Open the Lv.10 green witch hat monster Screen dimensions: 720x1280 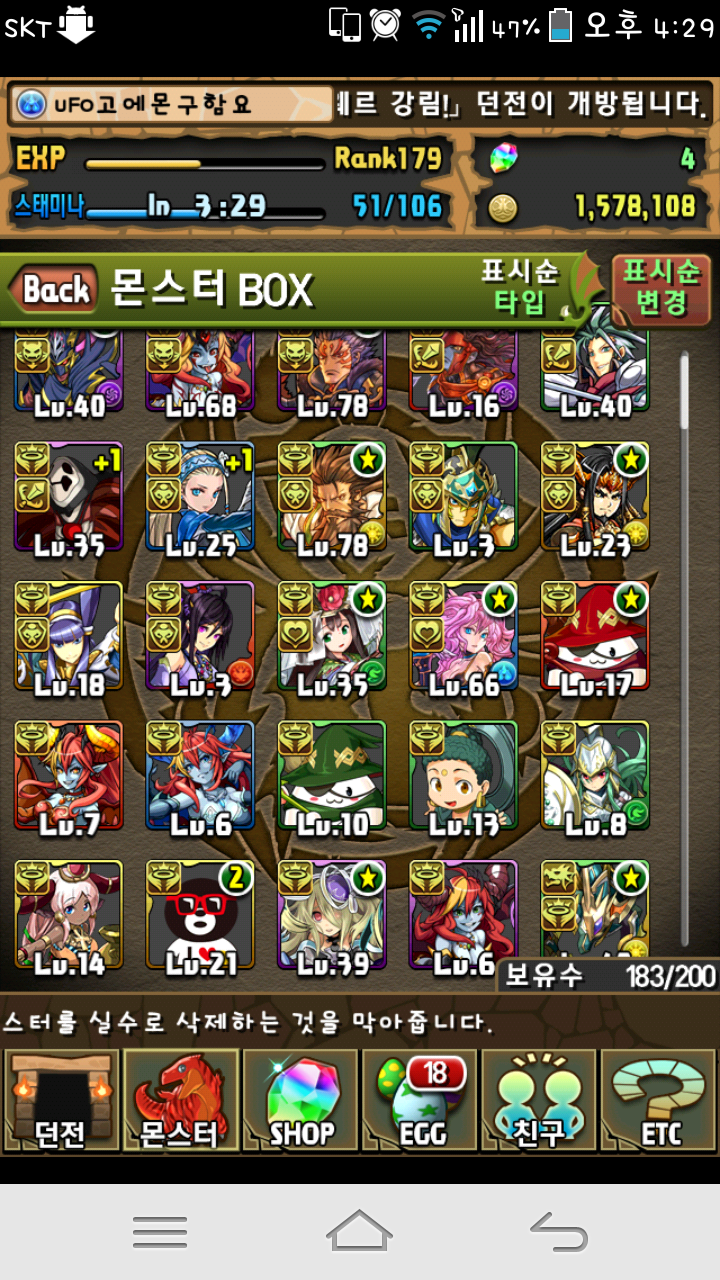(331, 776)
